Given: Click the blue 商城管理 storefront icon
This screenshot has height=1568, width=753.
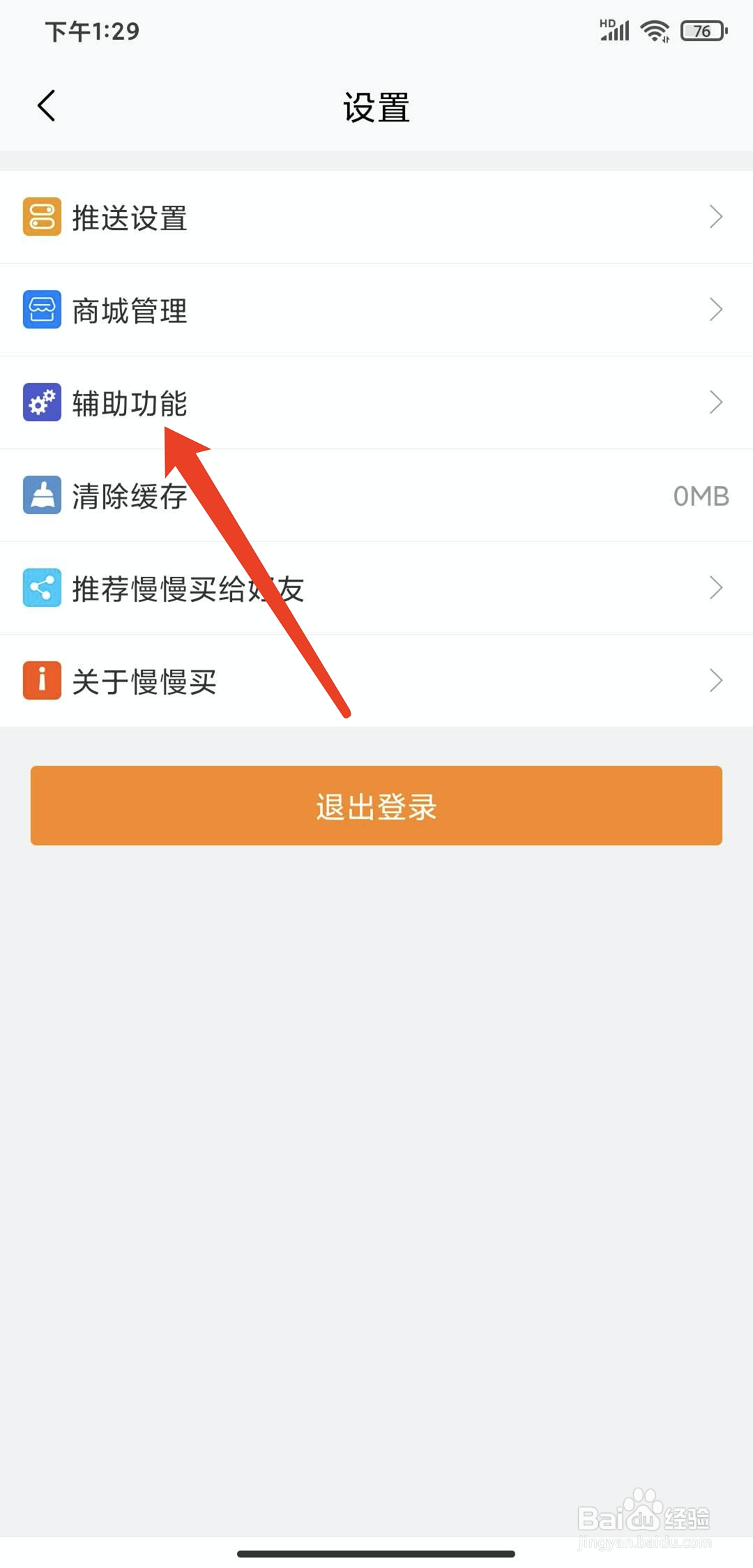Looking at the screenshot, I should 42,310.
